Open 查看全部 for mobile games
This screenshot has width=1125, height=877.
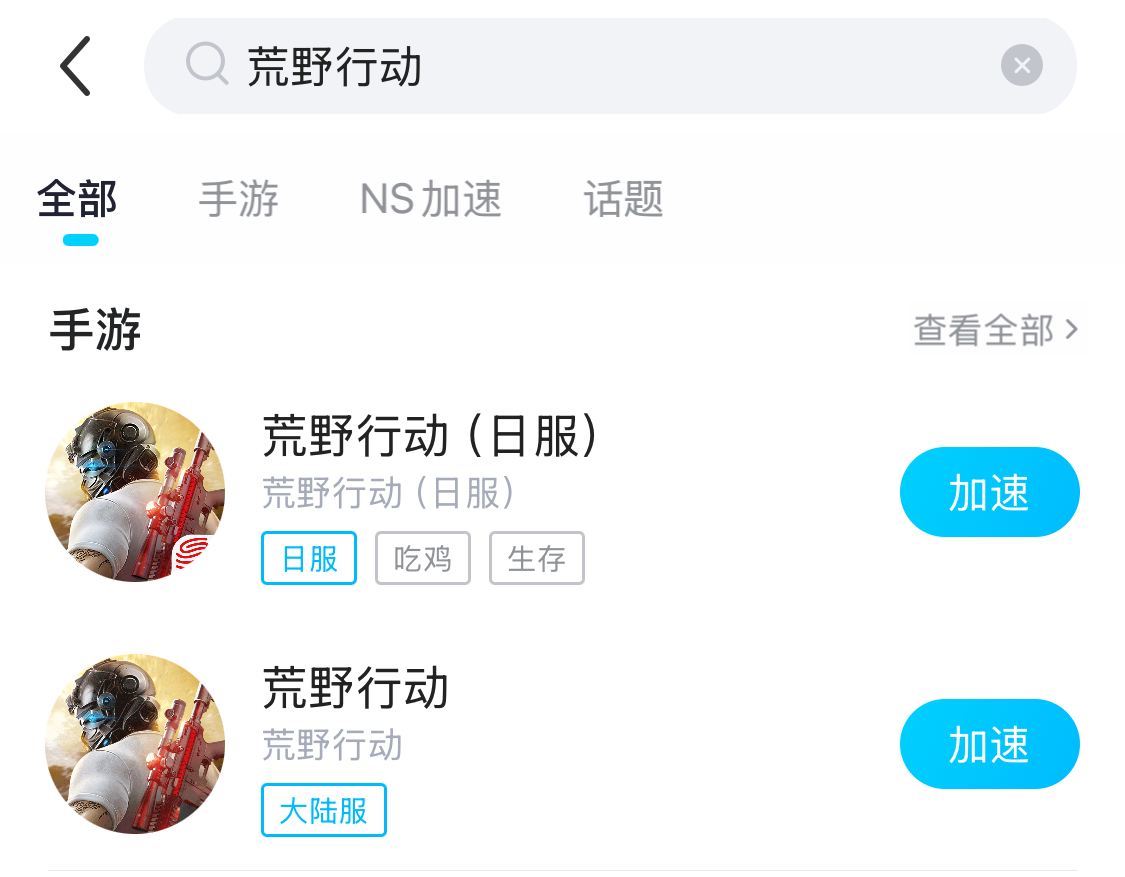996,330
